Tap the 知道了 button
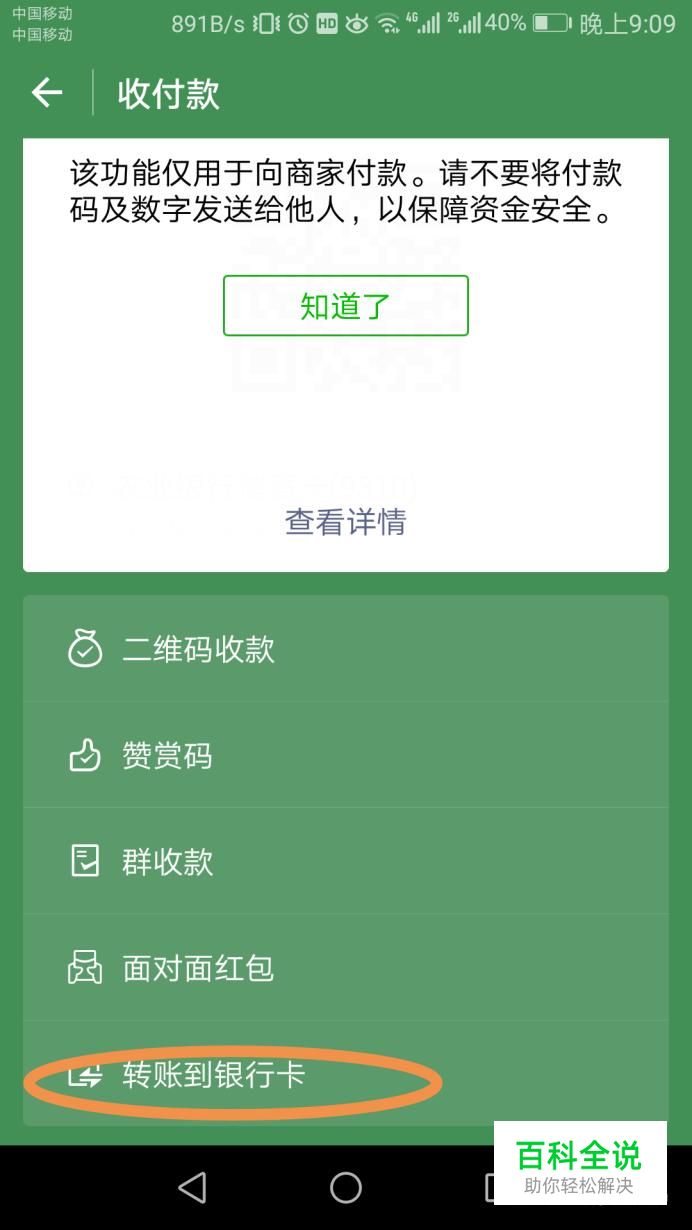The width and height of the screenshot is (692, 1230). coord(346,306)
